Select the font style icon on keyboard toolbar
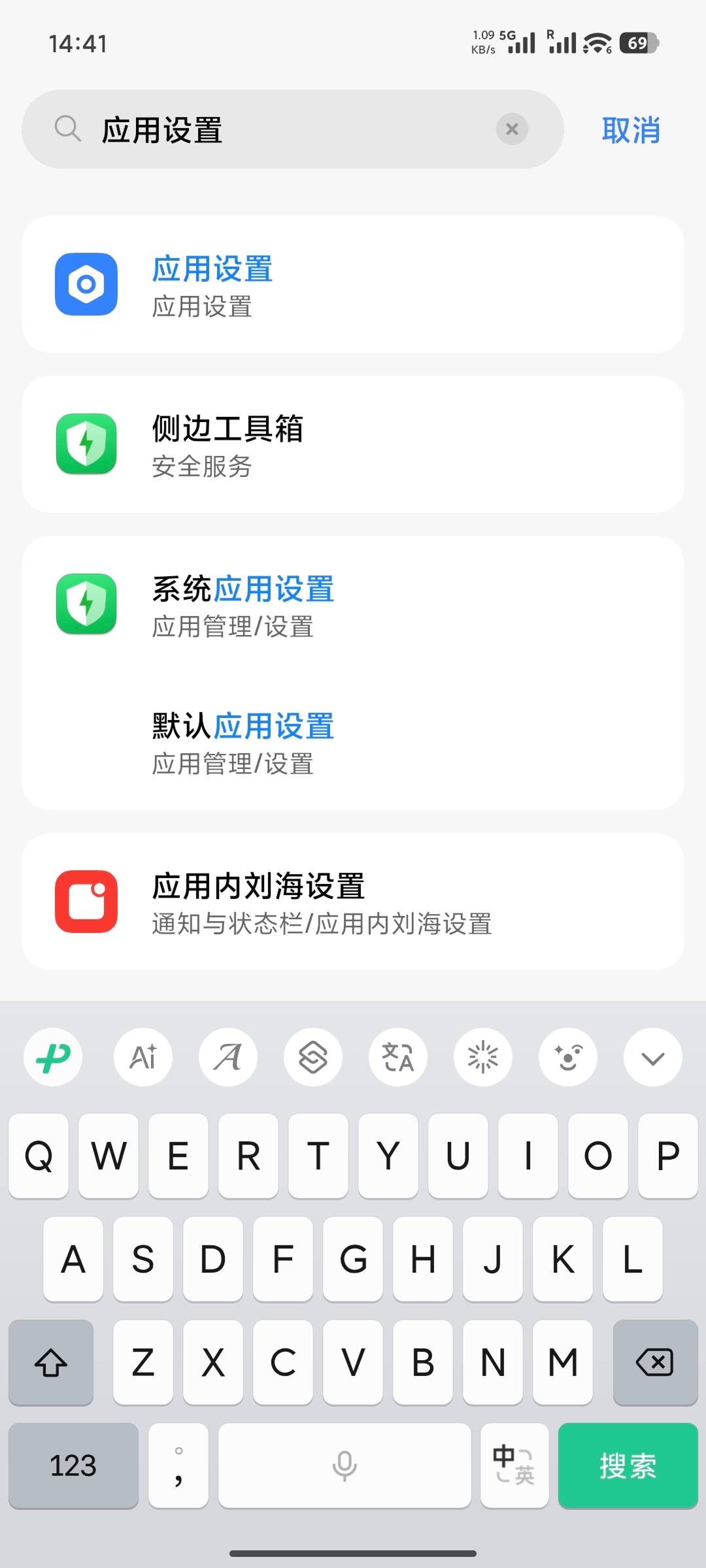Image resolution: width=706 pixels, height=1568 pixels. coord(228,1056)
